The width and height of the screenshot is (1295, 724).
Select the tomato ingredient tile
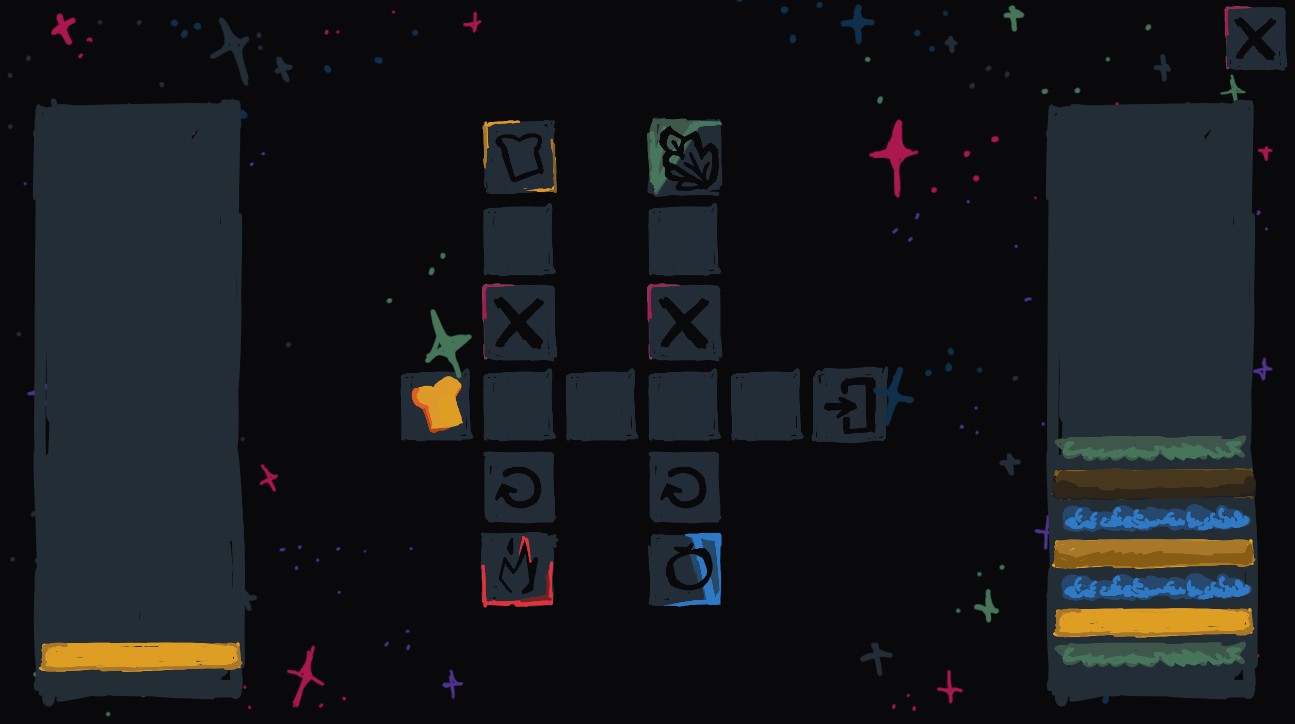[x=685, y=569]
